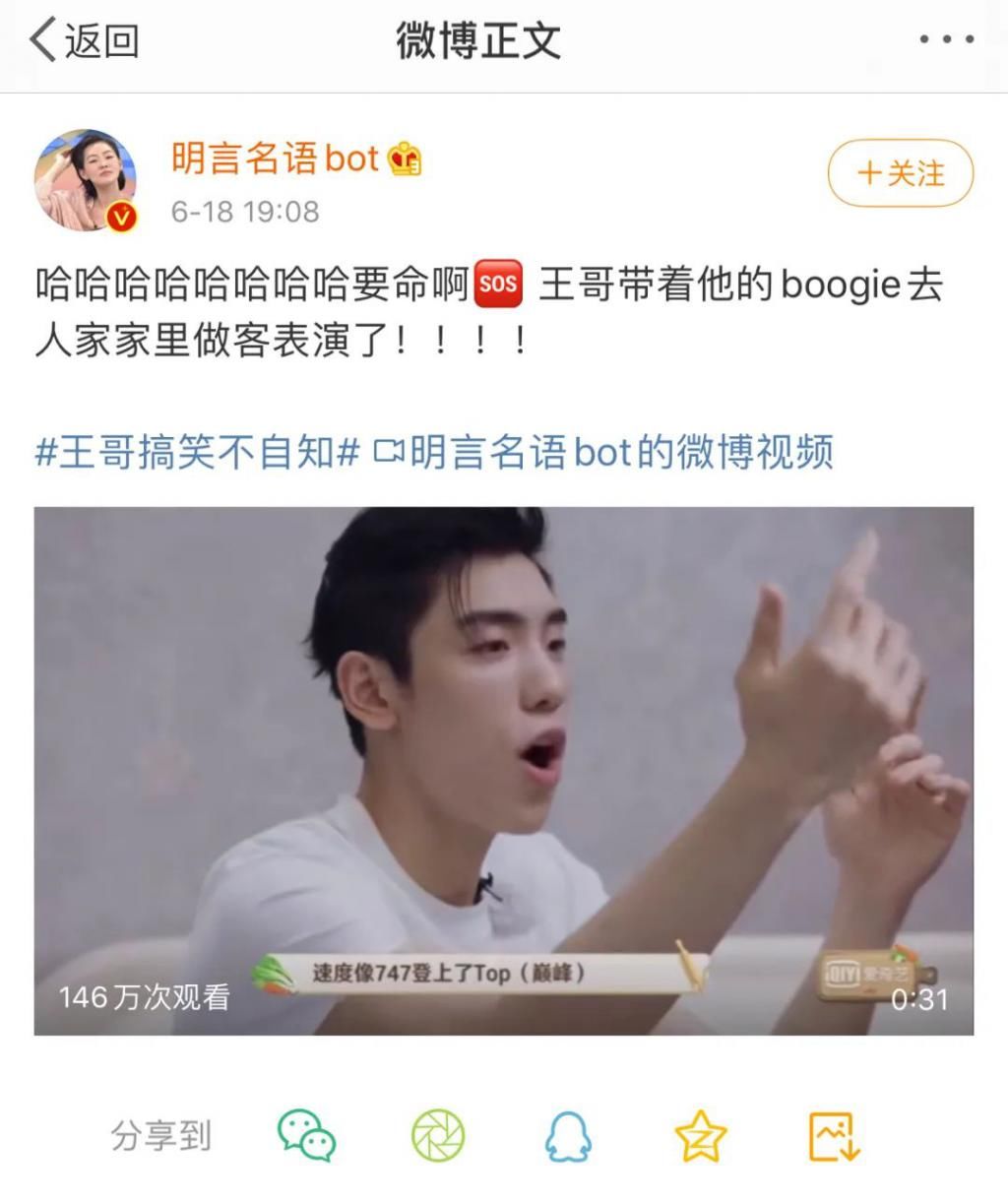
Task: Open 明言名语bot profile avatar
Action: click(x=86, y=180)
